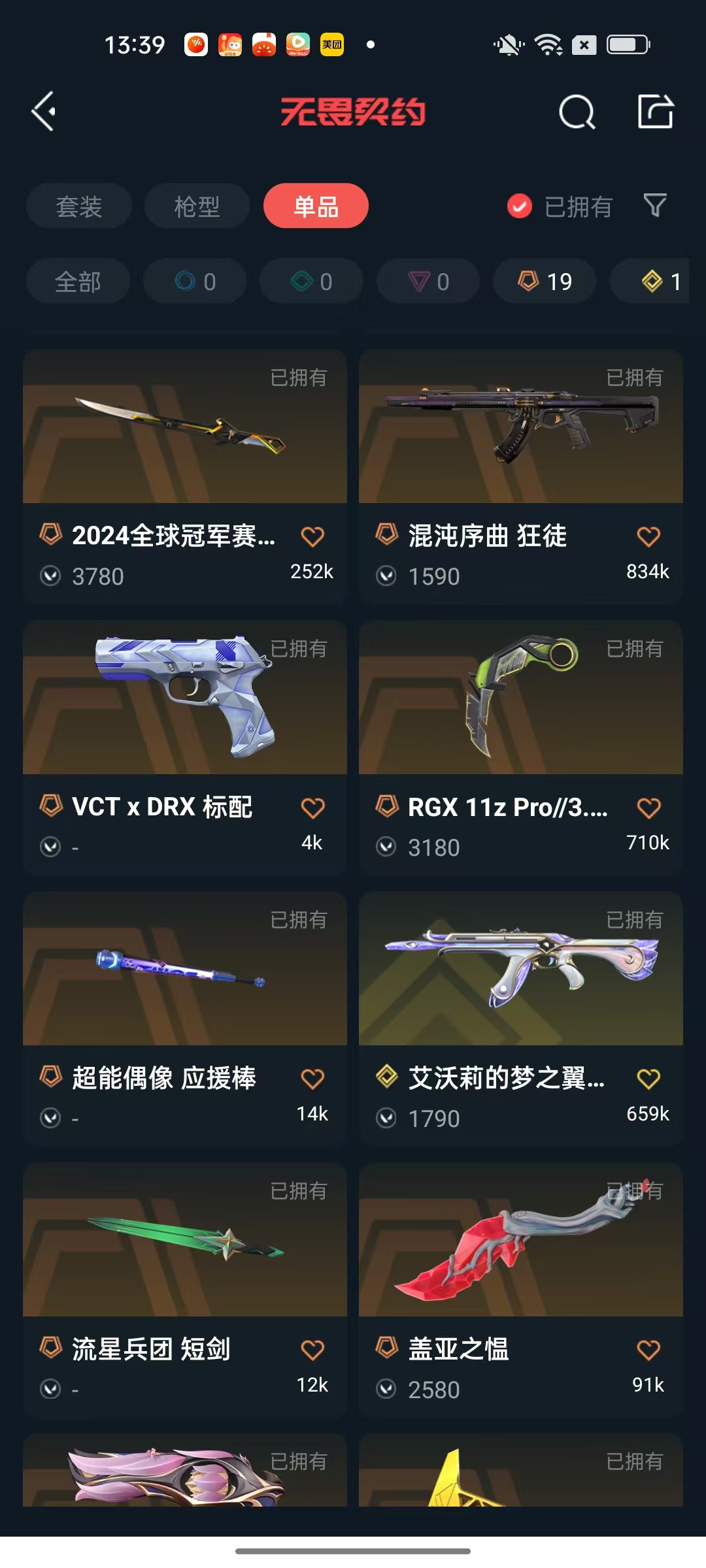
Task: Filter by the purple triangle tier chip
Action: (428, 282)
